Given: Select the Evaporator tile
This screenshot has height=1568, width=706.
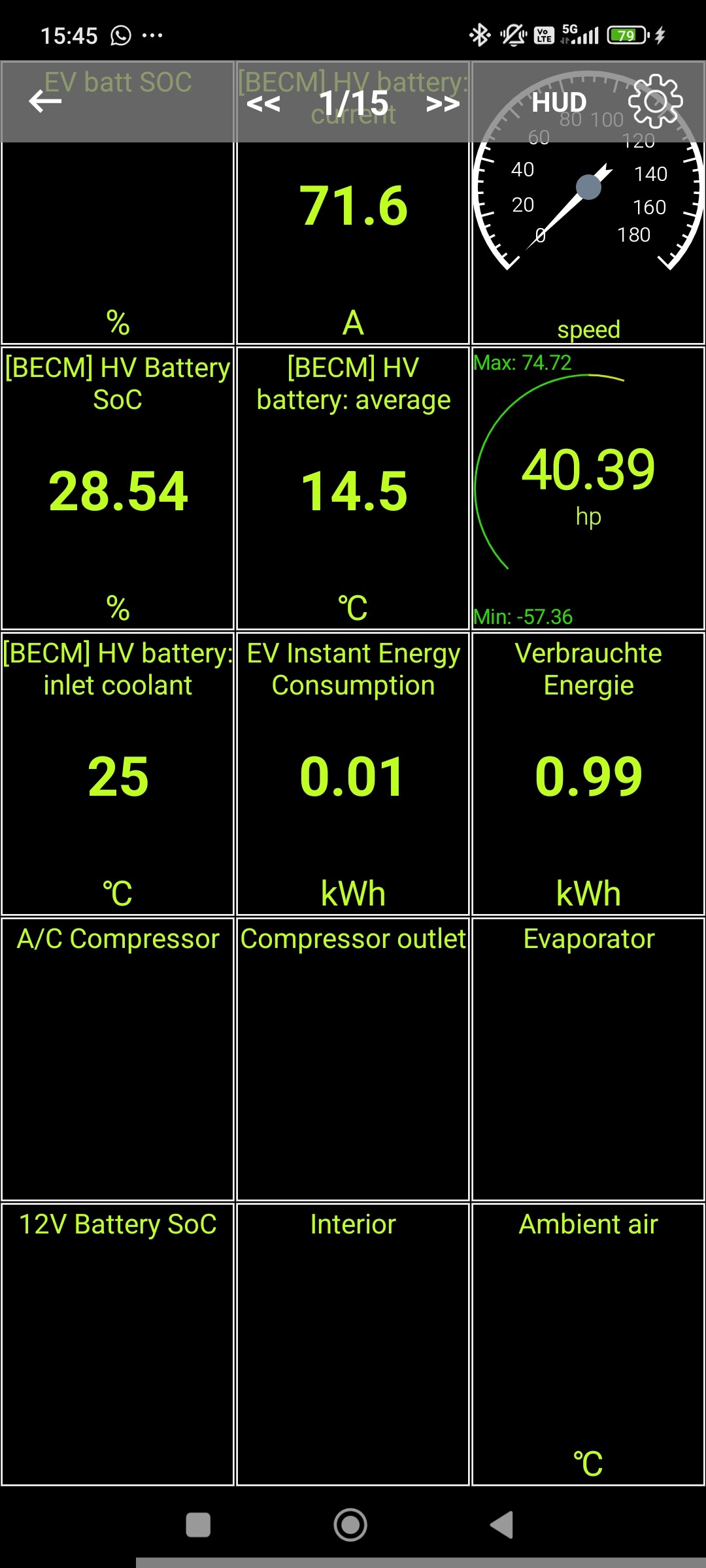Looking at the screenshot, I should [588, 1059].
